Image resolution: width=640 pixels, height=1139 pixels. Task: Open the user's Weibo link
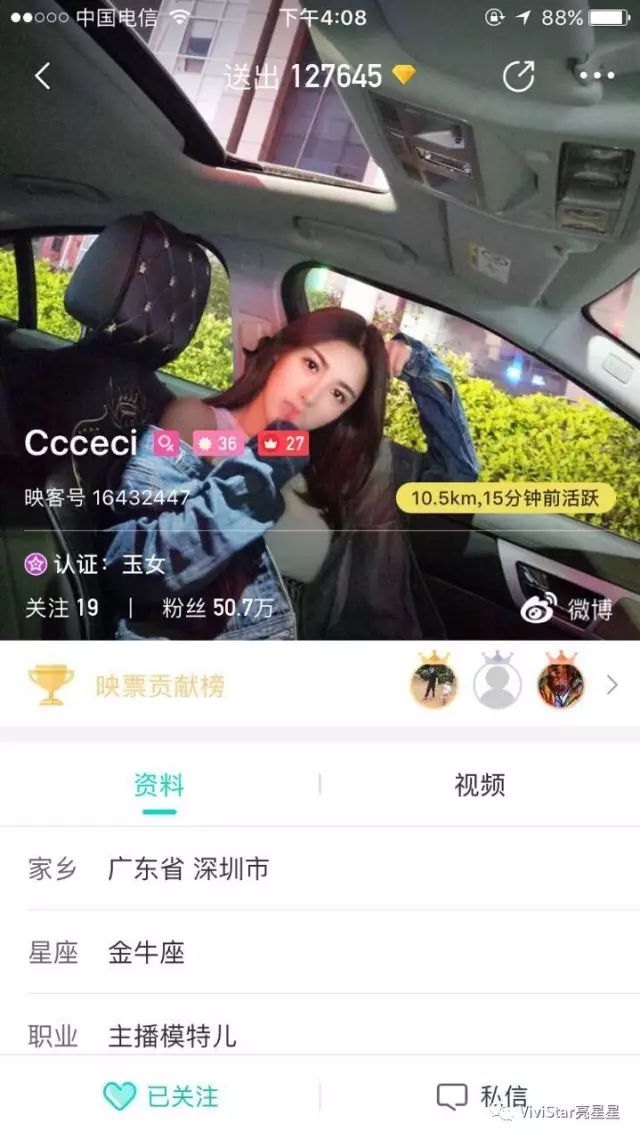(566, 609)
